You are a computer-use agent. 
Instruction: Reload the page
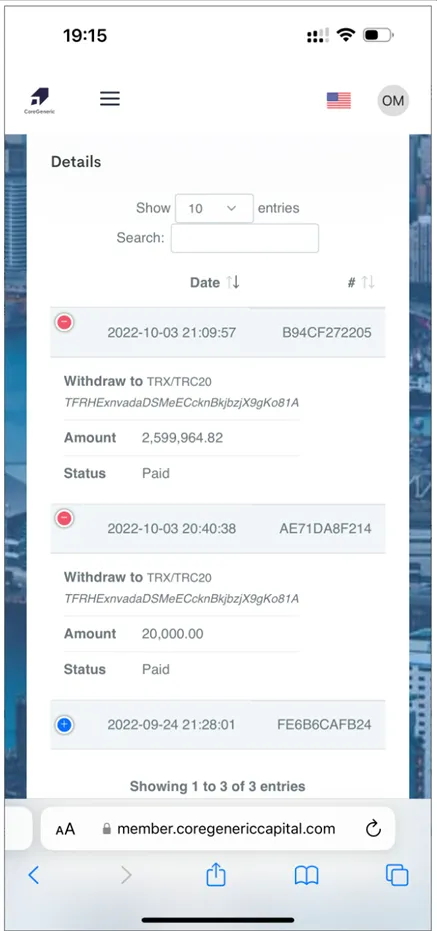(373, 829)
